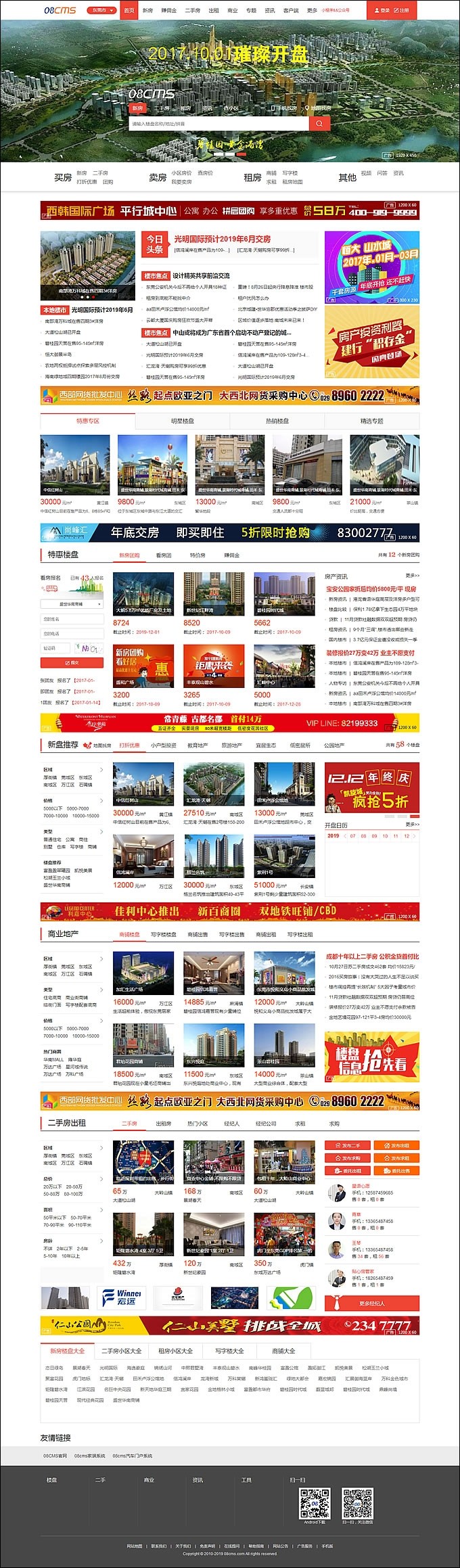The width and height of the screenshot is (460, 1568).
Task: Tap the 发布求购 button
Action: (347, 1158)
